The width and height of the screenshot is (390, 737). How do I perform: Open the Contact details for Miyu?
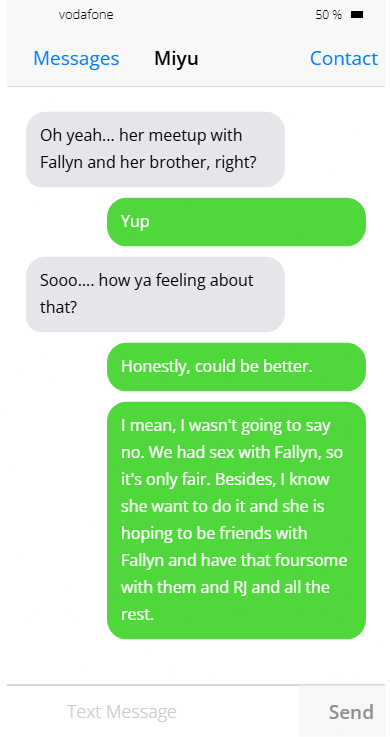coord(343,59)
